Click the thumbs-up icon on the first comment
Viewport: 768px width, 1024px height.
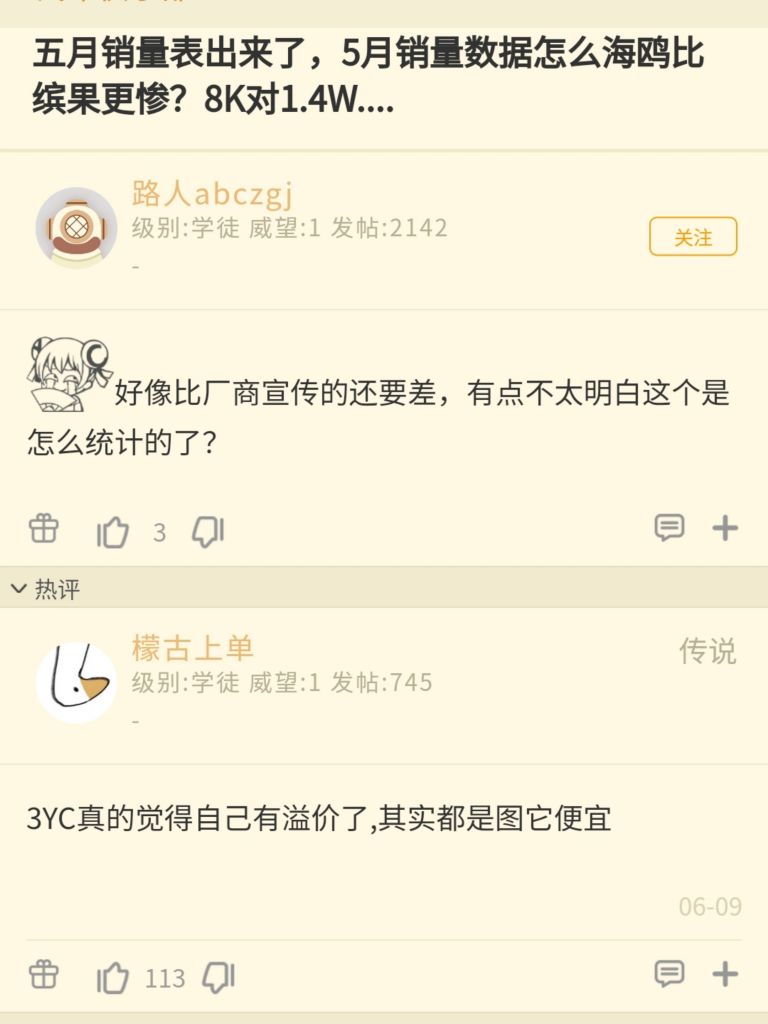[113, 531]
